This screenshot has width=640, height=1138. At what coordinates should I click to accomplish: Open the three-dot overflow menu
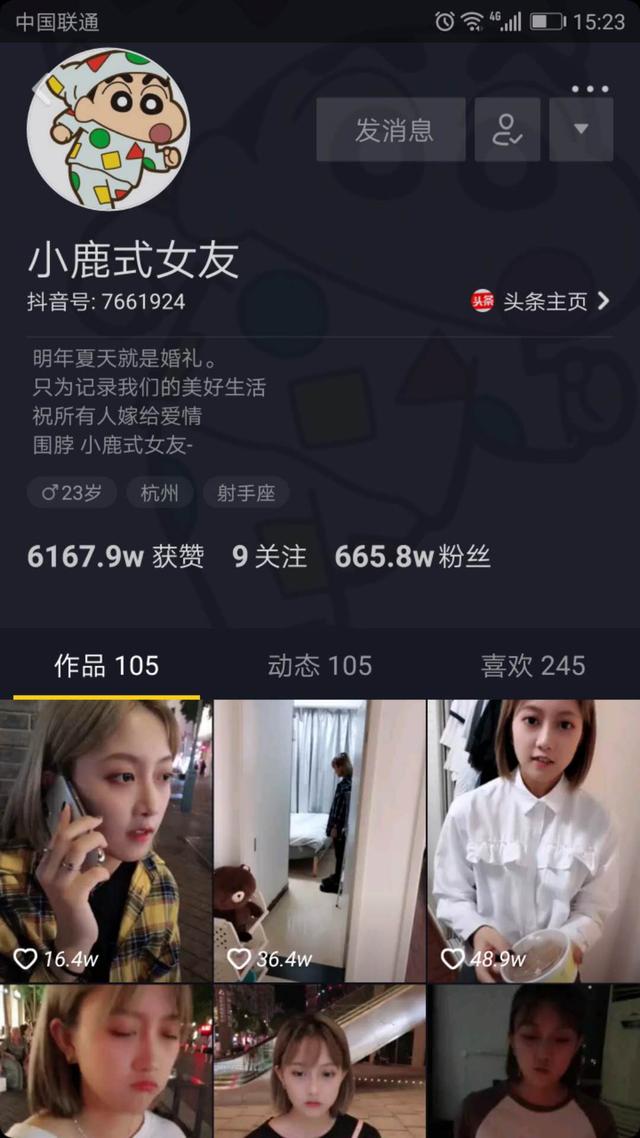tap(590, 89)
